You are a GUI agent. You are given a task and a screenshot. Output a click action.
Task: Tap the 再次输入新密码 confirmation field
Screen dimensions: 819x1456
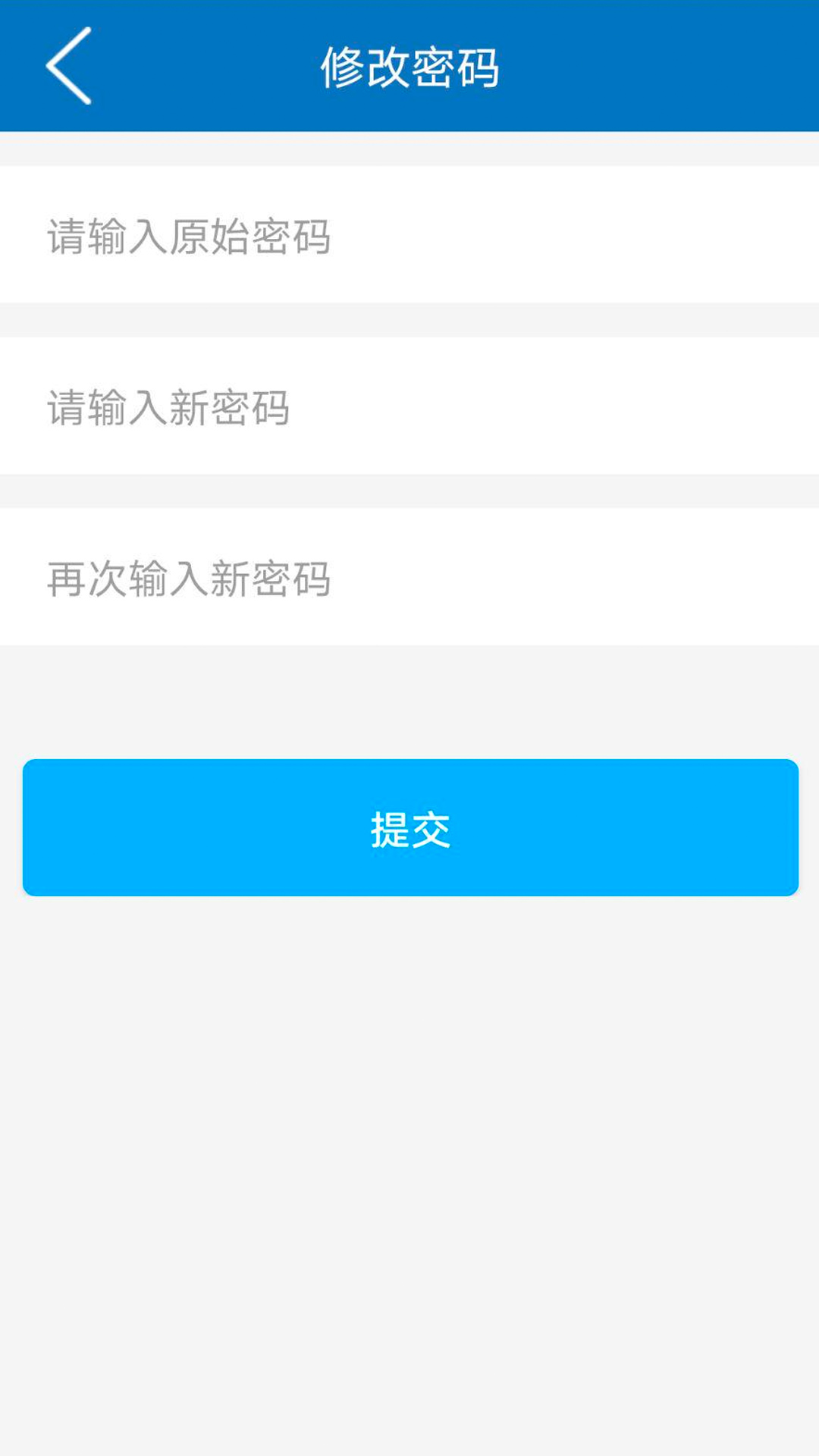409,580
